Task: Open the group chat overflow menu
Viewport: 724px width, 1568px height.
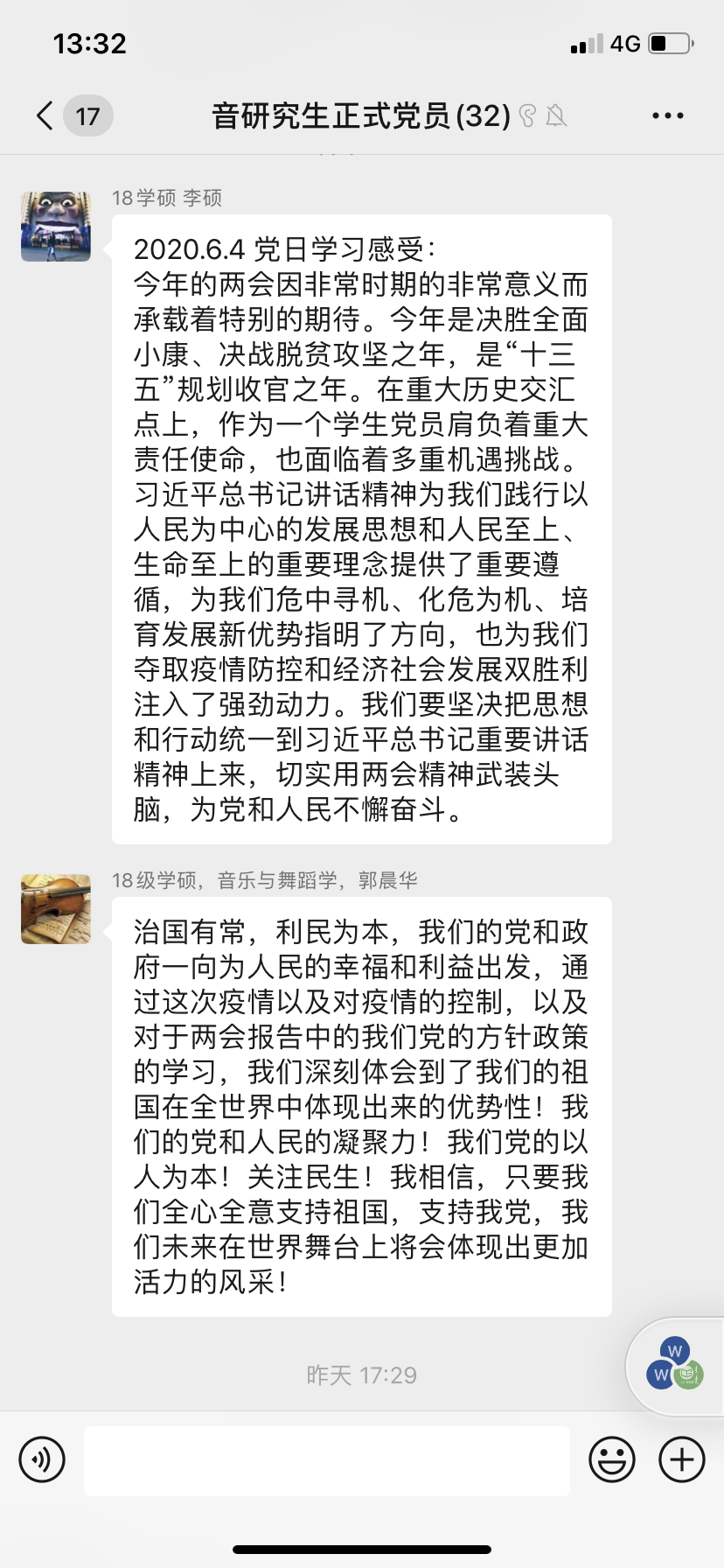Action: coord(667,115)
